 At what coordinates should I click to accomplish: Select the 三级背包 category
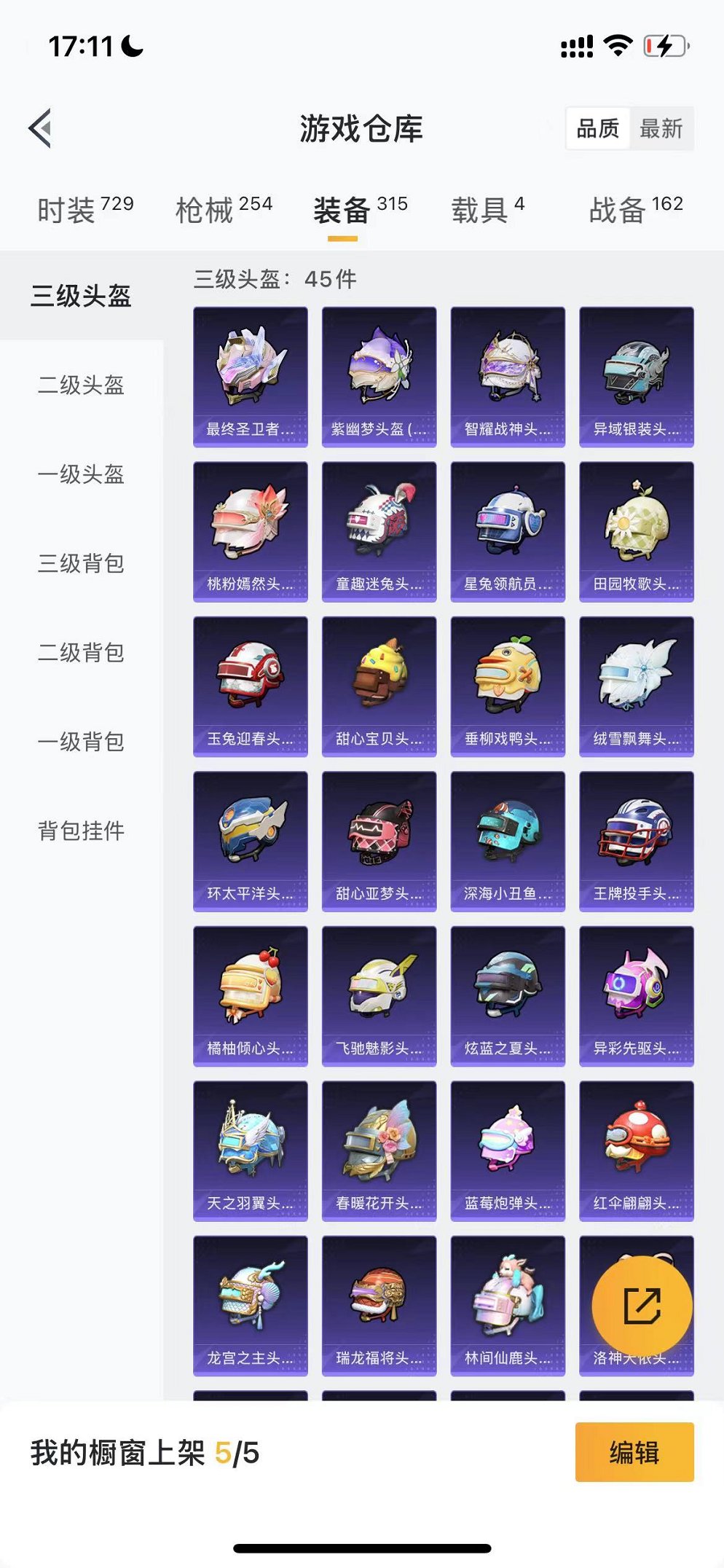pos(82,563)
